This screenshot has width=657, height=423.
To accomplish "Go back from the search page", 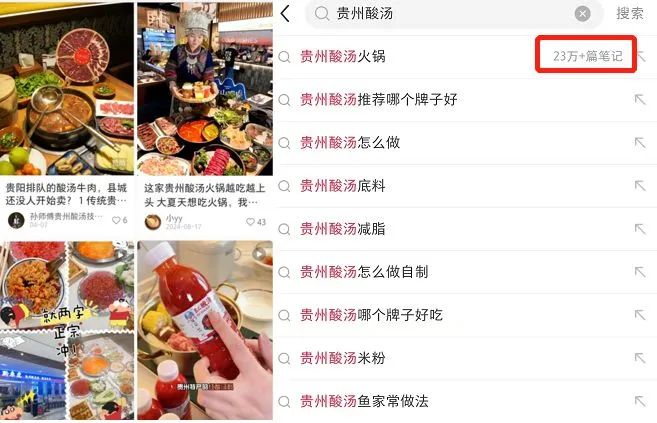I will pos(286,14).
